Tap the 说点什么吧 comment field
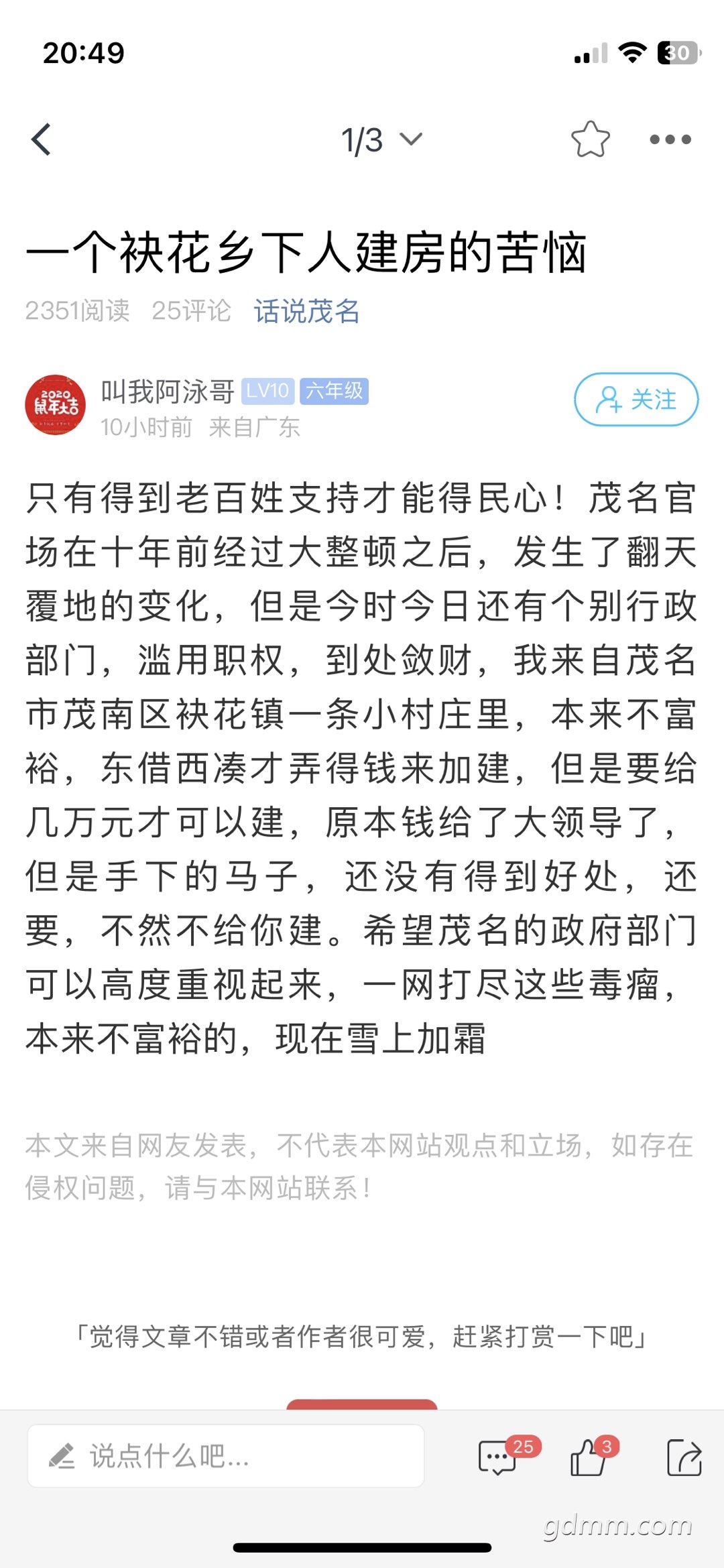 (x=226, y=1456)
